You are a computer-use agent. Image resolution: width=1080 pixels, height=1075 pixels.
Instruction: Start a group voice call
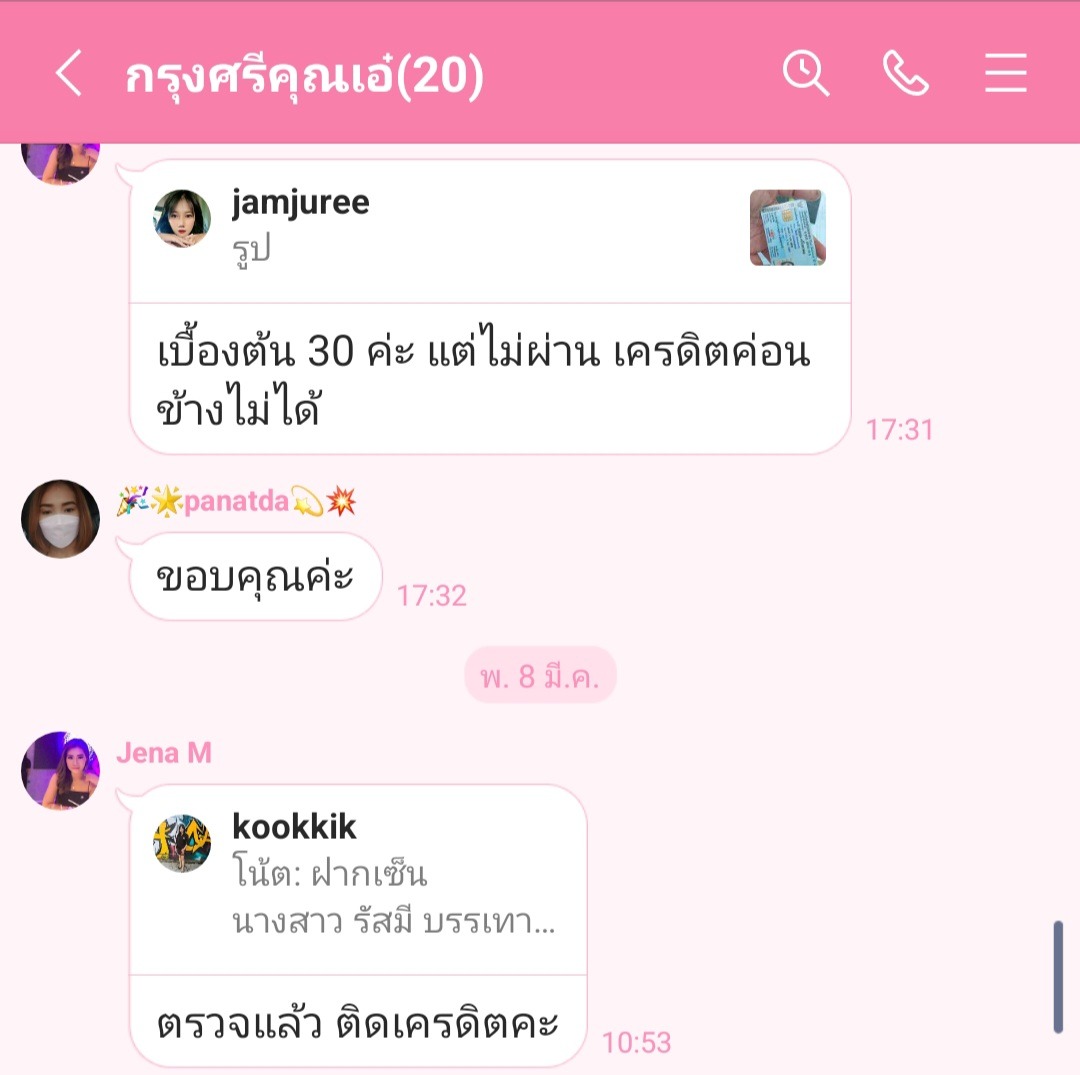[x=906, y=74]
